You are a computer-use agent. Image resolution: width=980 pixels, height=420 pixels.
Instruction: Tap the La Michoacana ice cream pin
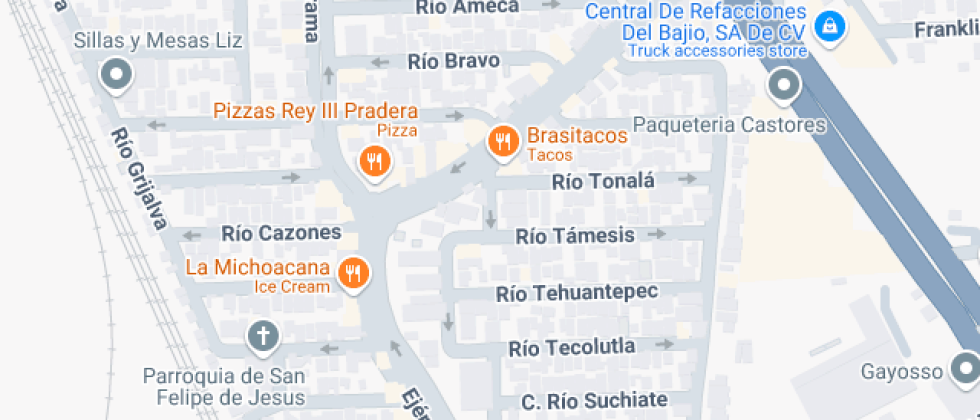[353, 272]
